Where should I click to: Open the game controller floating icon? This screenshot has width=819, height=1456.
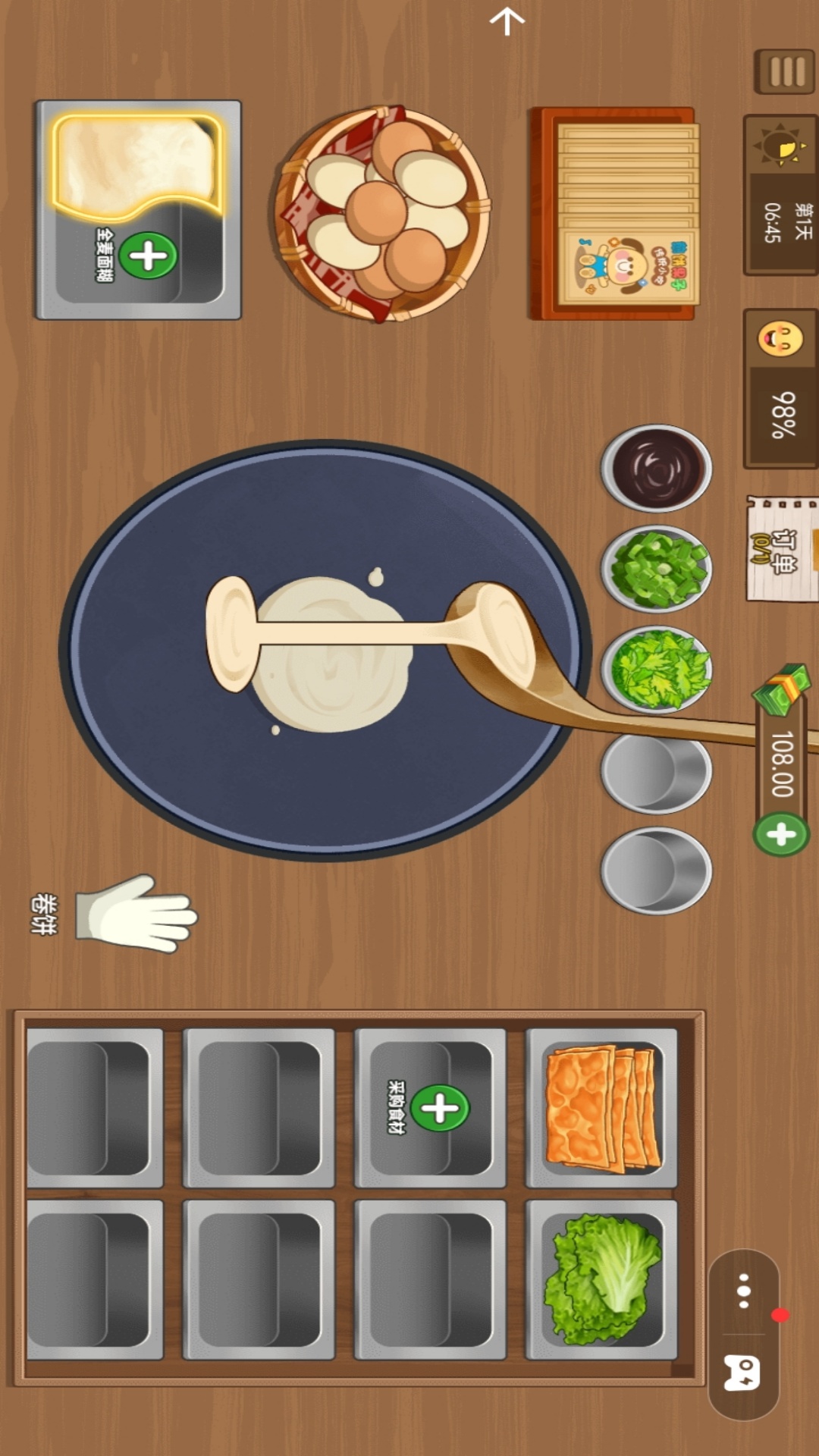(x=742, y=1373)
